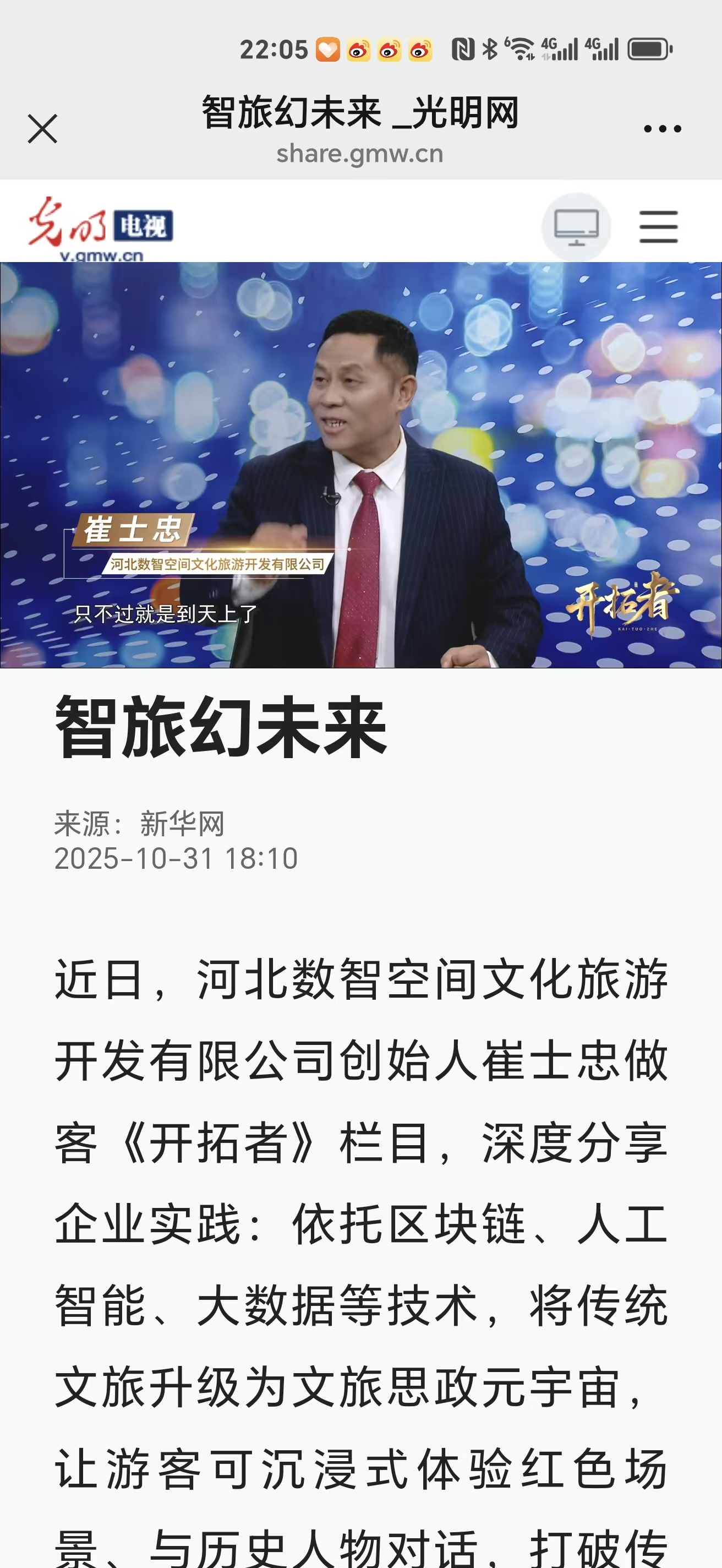Tap the heart-shaped app icon in status bar
722x1568 pixels.
(329, 47)
